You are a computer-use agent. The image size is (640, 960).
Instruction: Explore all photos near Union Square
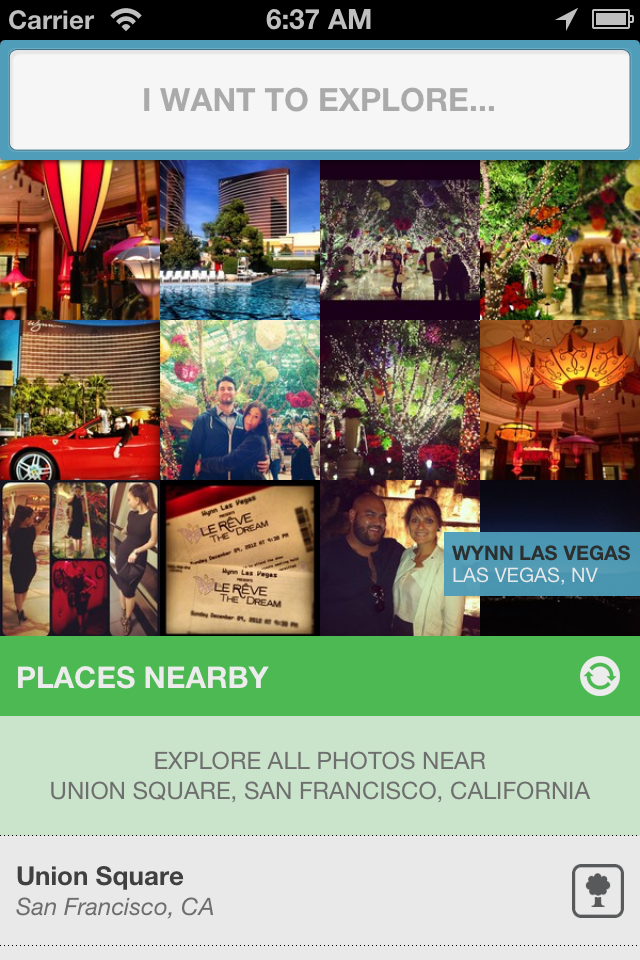[319, 776]
